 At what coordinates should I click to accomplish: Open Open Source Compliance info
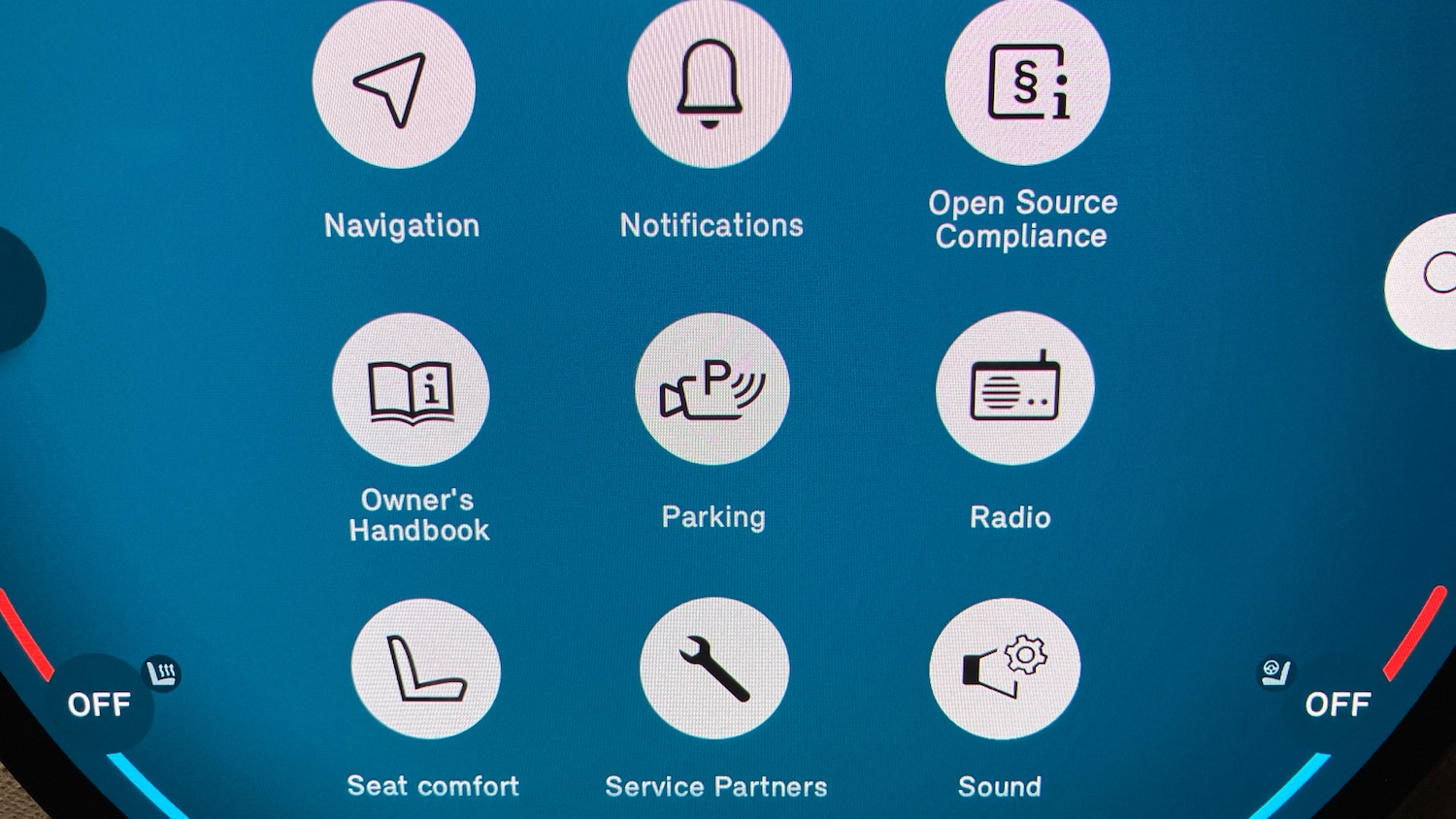click(x=1027, y=82)
